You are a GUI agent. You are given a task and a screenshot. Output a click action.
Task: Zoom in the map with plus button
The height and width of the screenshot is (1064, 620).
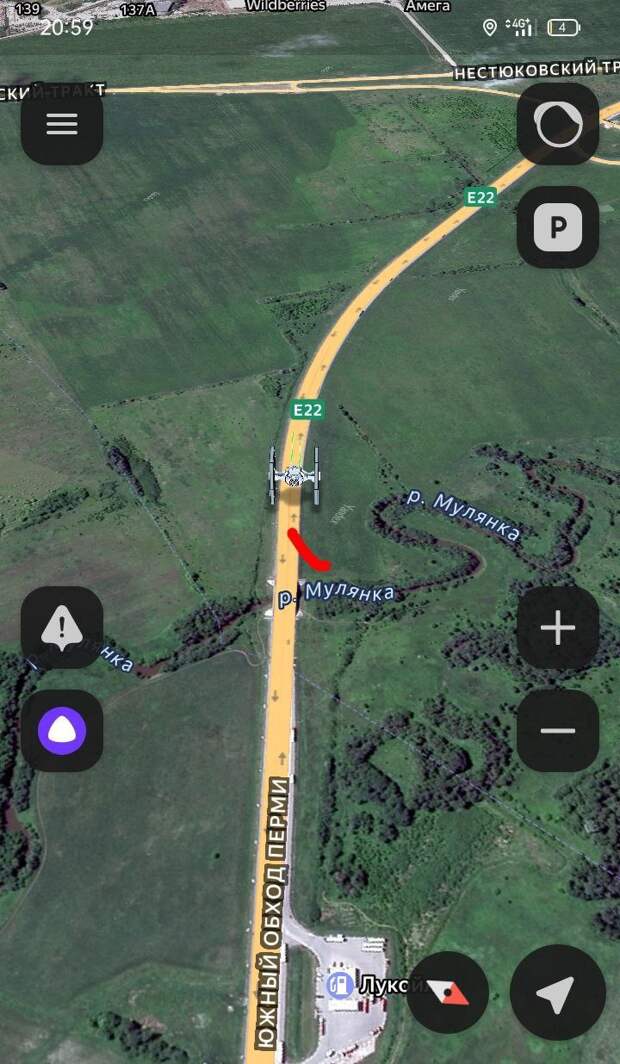557,627
